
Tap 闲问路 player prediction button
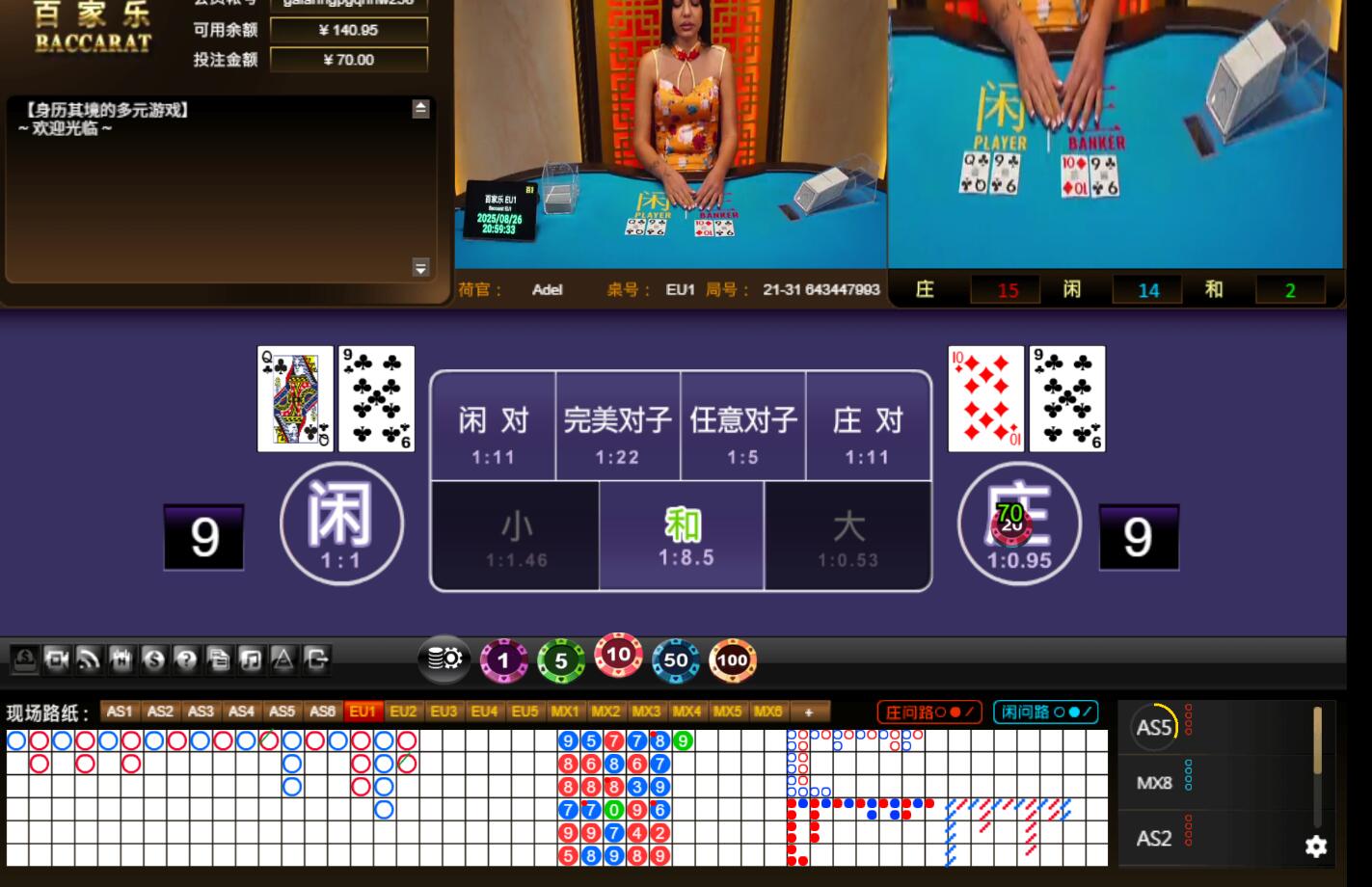click(x=1045, y=712)
